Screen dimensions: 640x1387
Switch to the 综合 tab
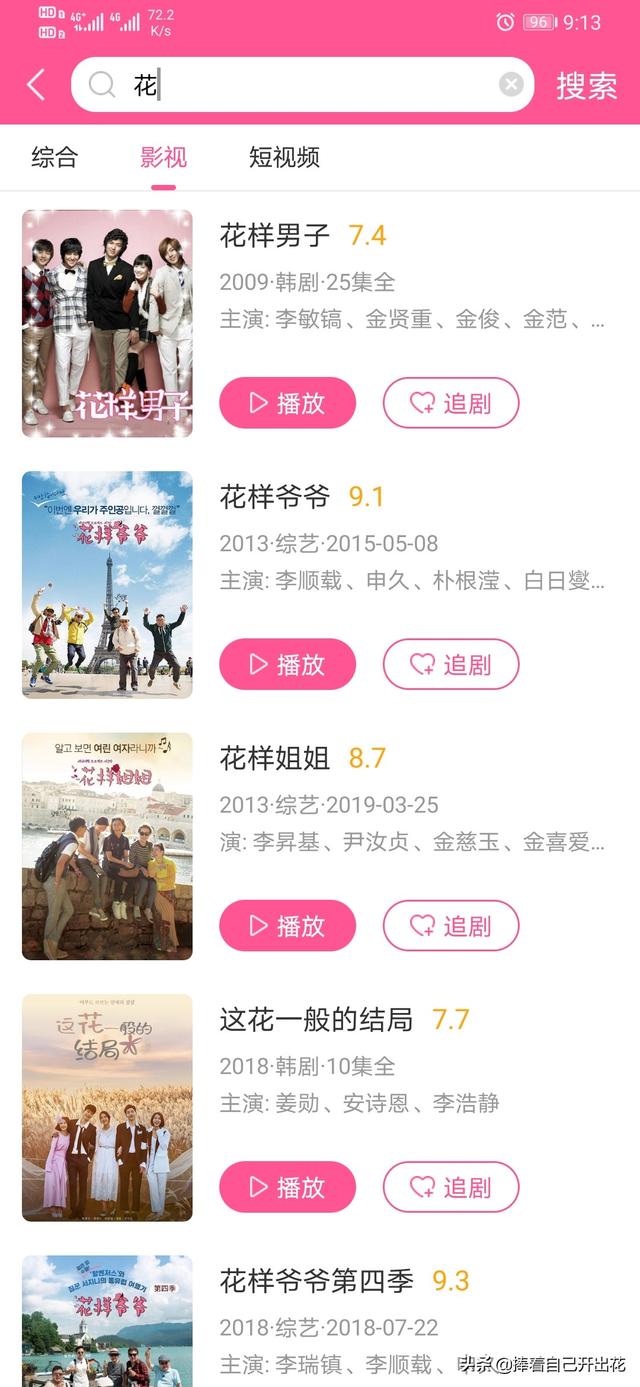[54, 157]
